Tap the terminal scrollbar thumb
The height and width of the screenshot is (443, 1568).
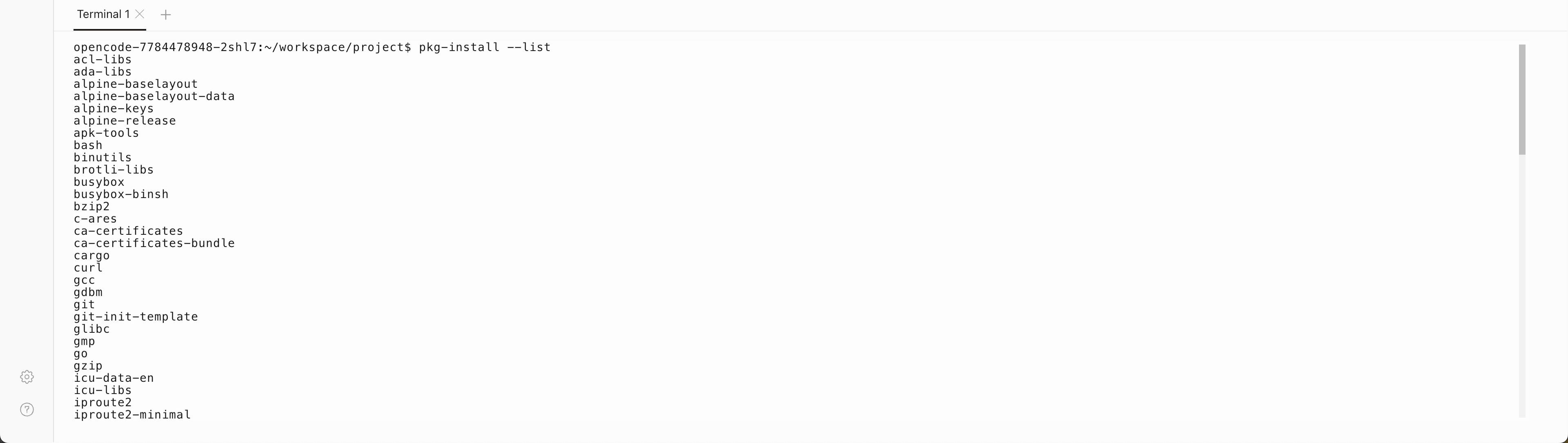point(1522,99)
